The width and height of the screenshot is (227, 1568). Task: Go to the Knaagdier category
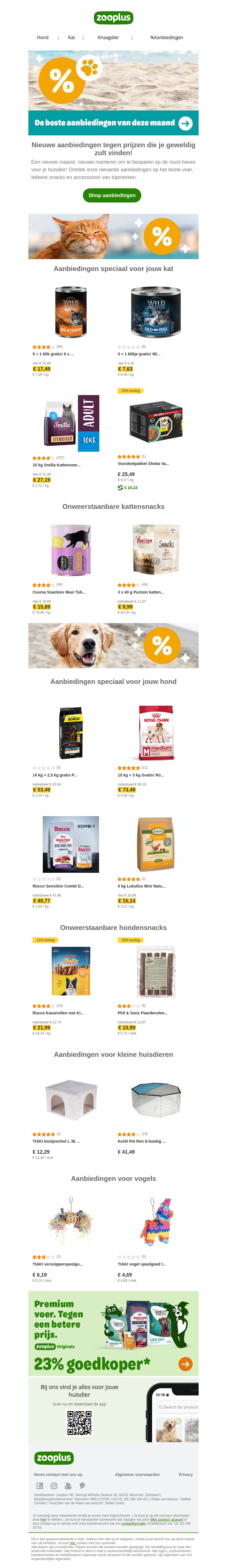[x=108, y=37]
